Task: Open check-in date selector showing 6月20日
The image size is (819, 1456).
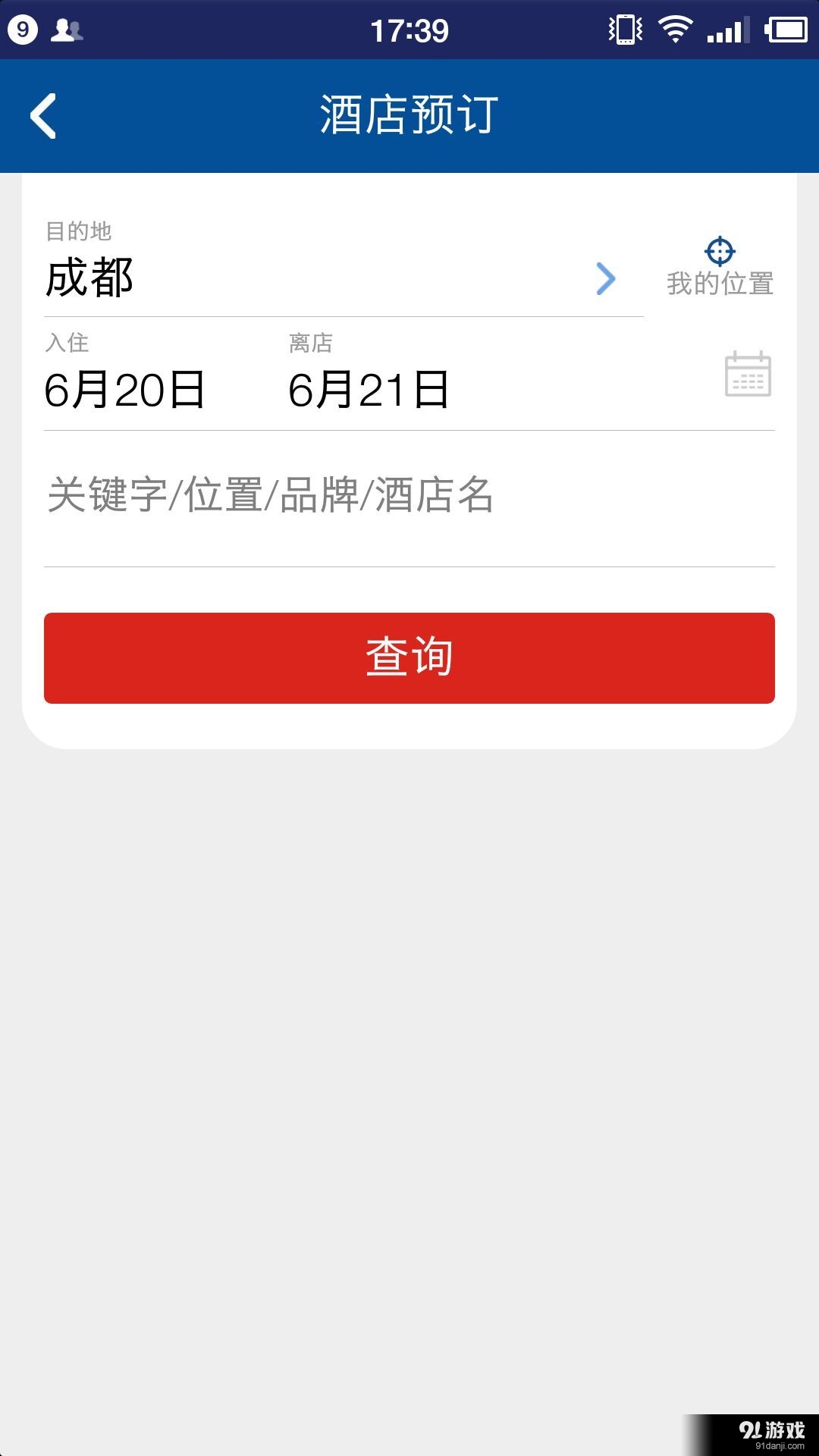Action: coord(125,388)
